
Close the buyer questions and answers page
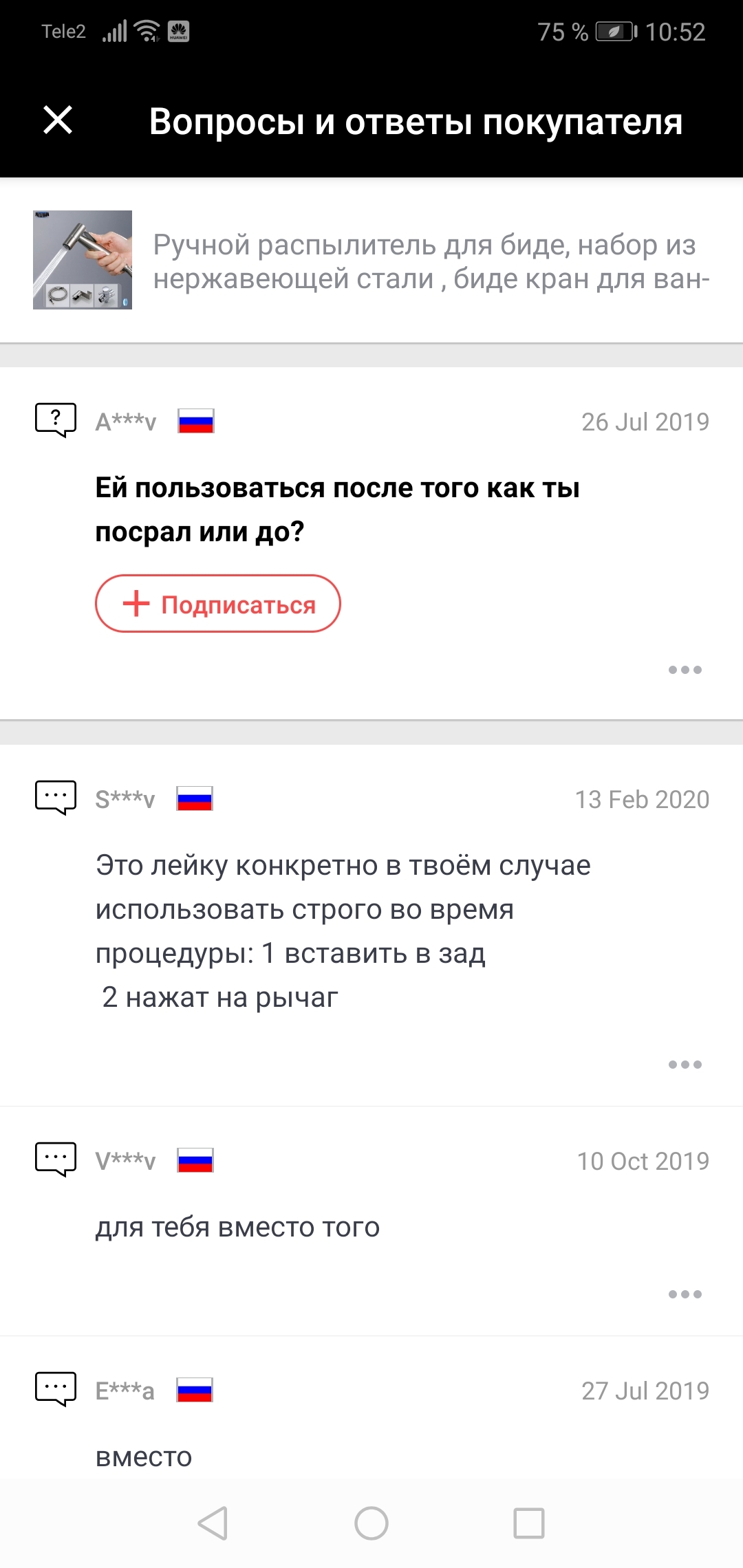coord(58,120)
